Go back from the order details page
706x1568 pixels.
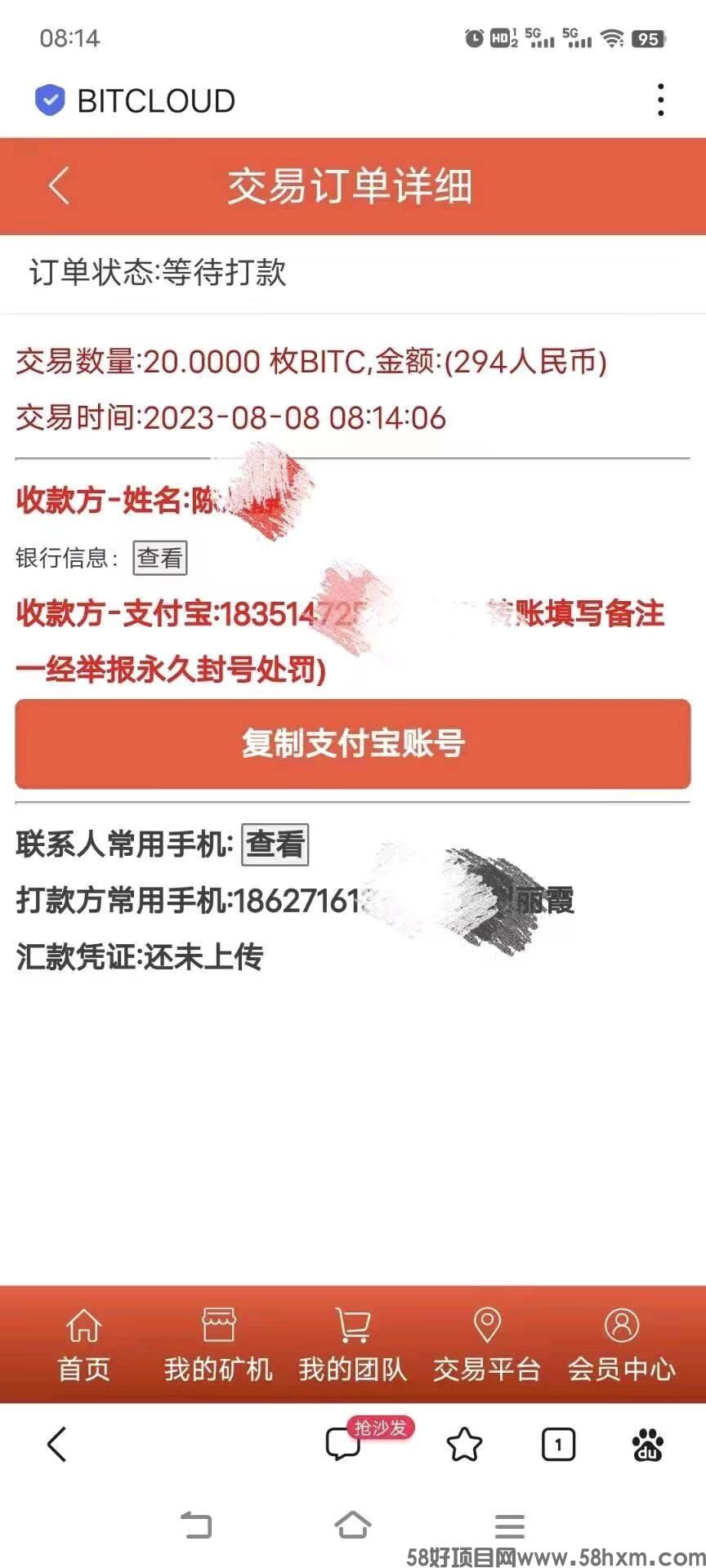pyautogui.click(x=59, y=186)
